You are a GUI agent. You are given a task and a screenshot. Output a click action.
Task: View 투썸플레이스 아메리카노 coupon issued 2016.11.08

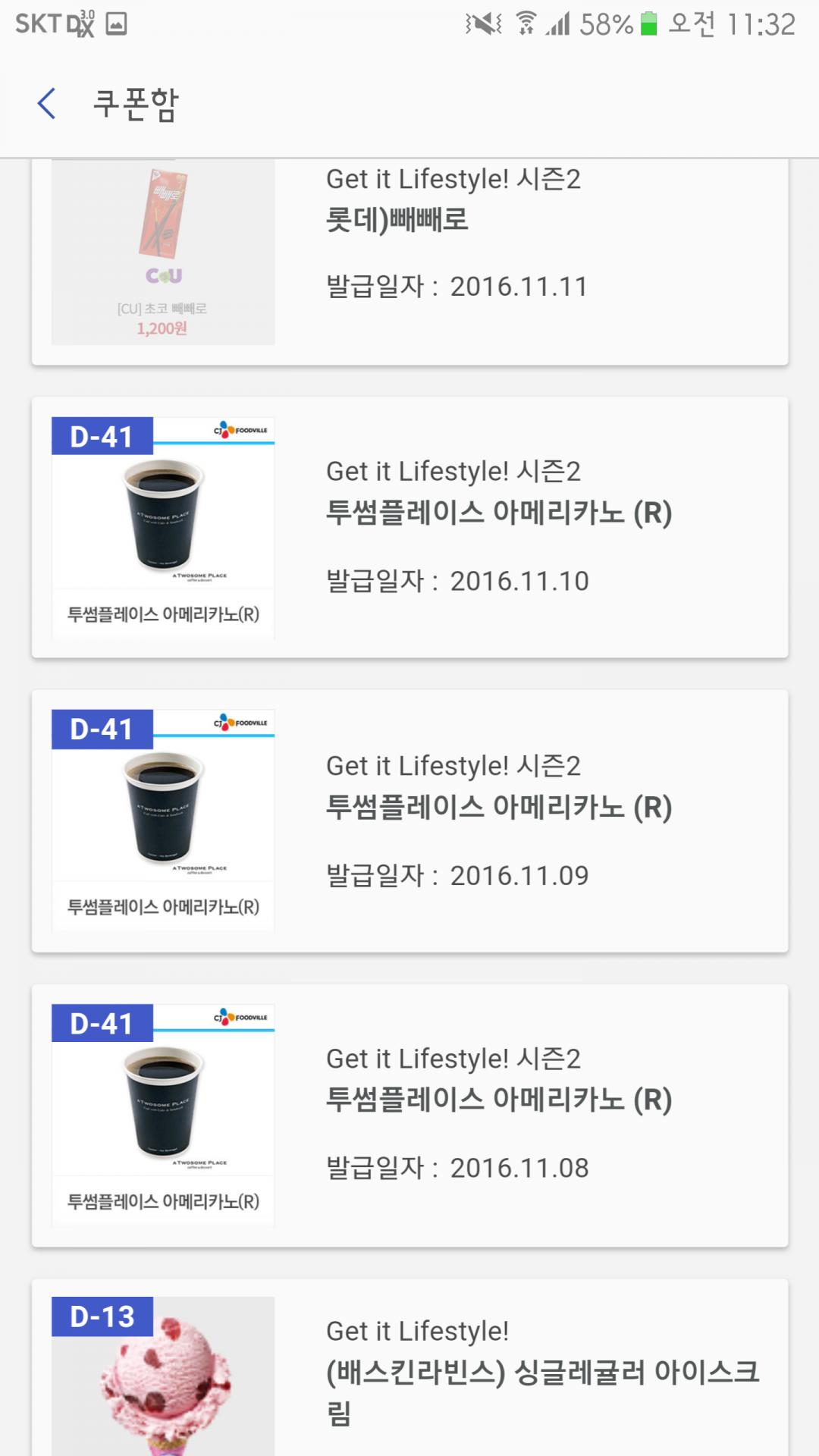[409, 1115]
